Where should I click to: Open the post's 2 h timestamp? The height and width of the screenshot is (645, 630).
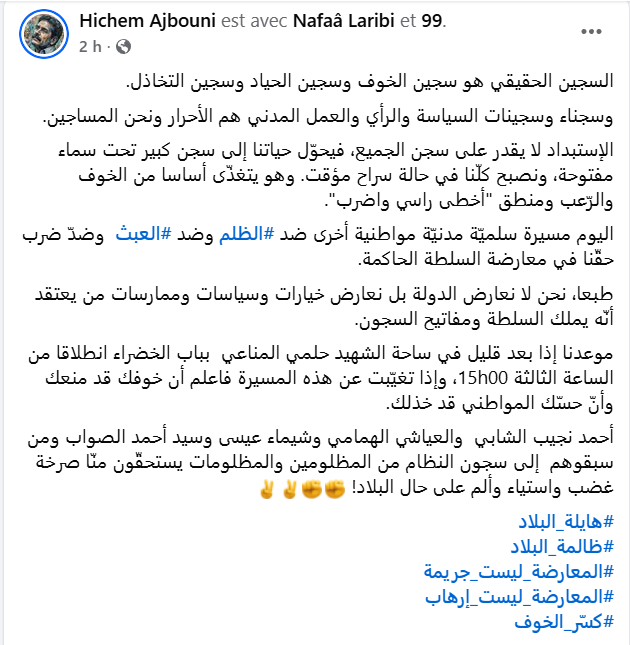(89, 46)
